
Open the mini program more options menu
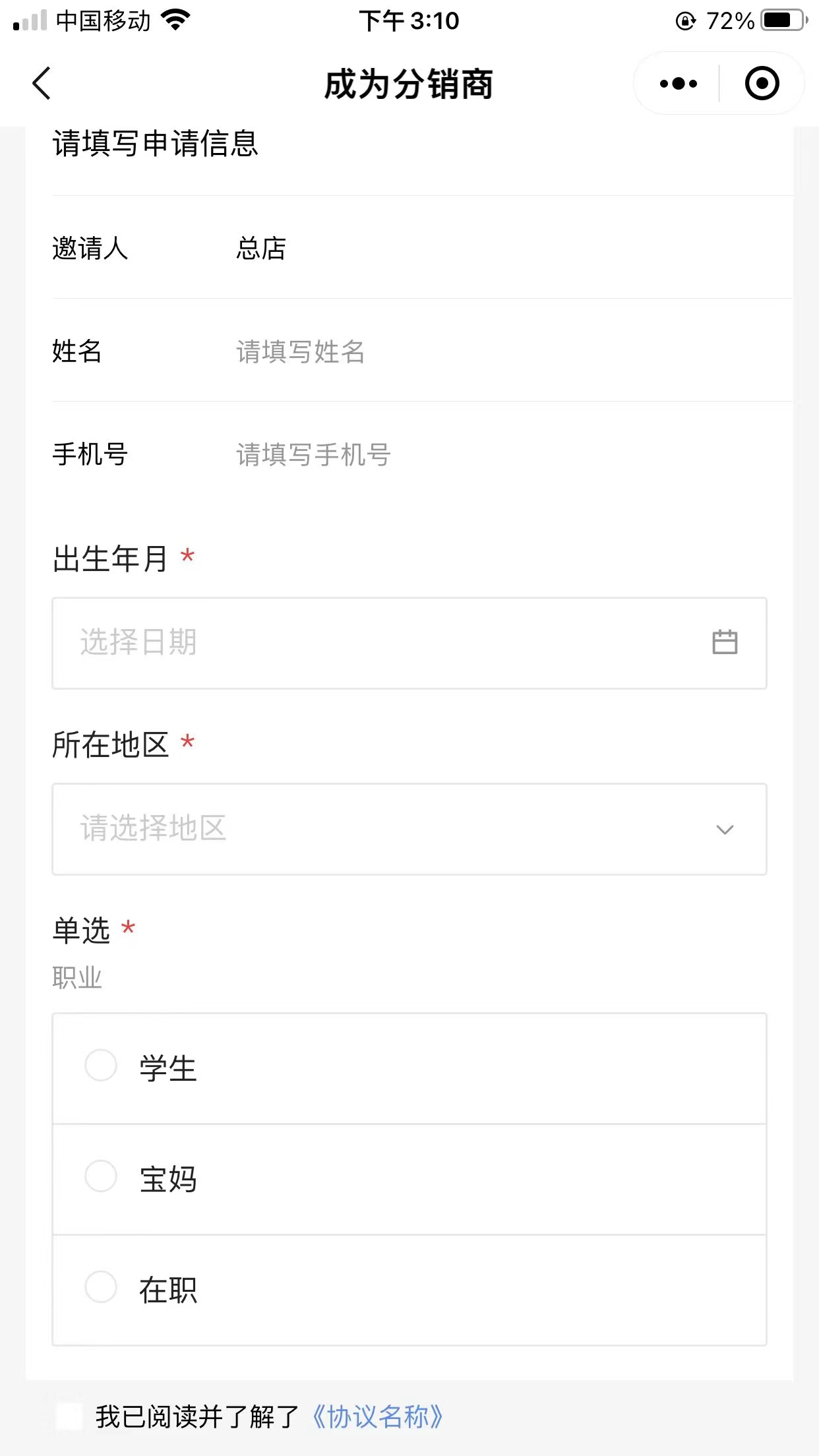coord(678,84)
